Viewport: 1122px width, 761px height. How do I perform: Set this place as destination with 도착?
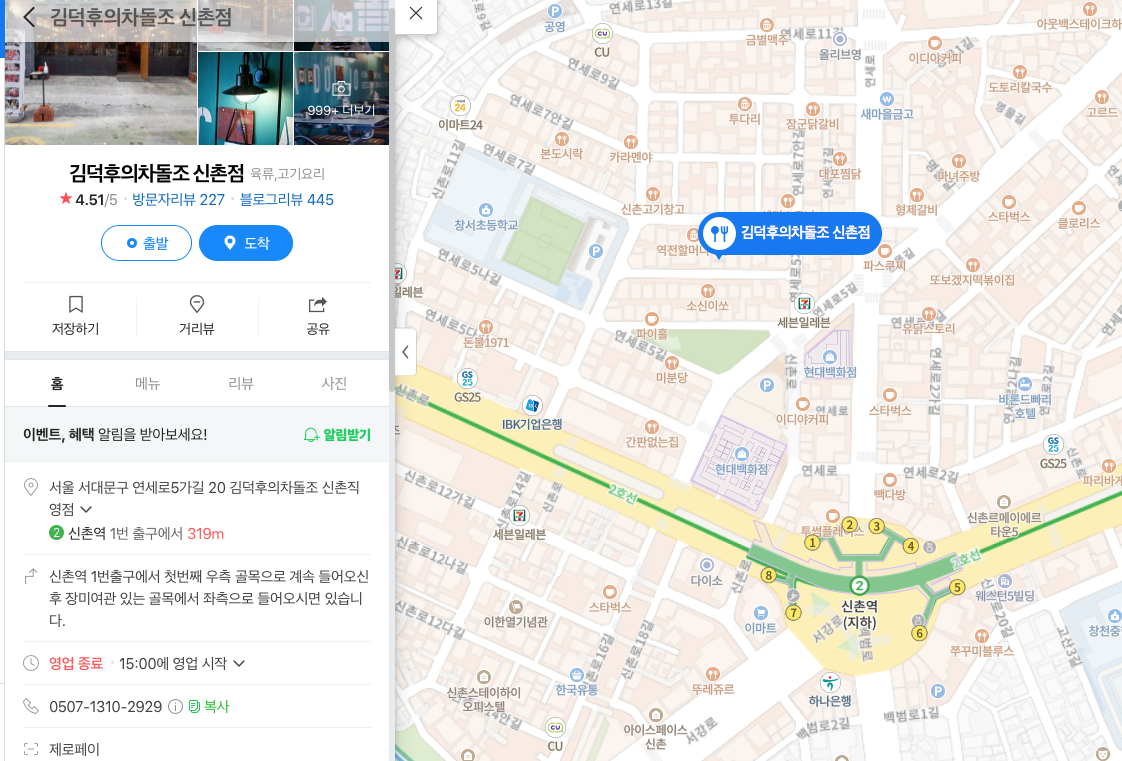point(246,243)
